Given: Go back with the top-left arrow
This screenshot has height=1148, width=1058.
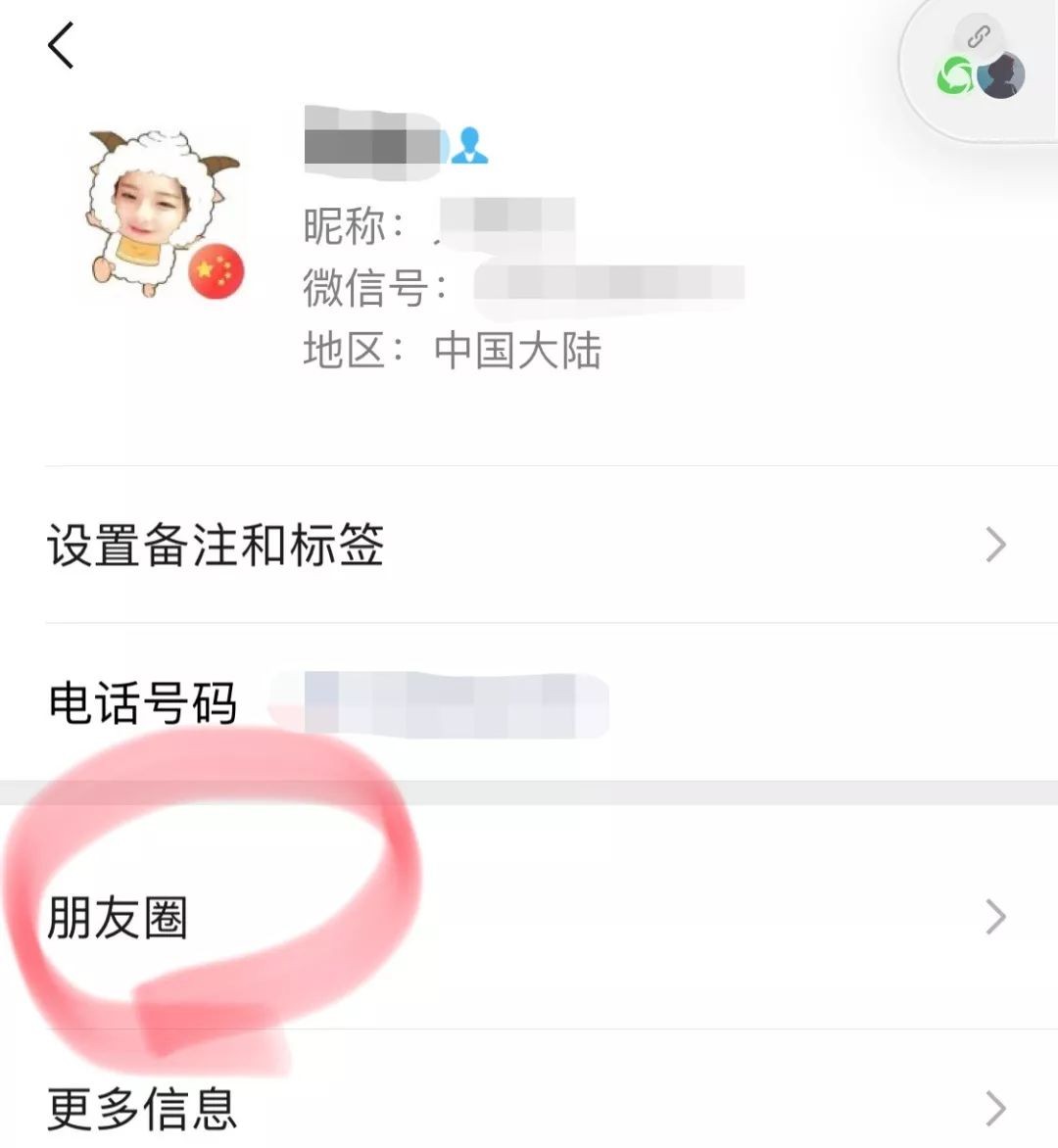Looking at the screenshot, I should [x=61, y=46].
